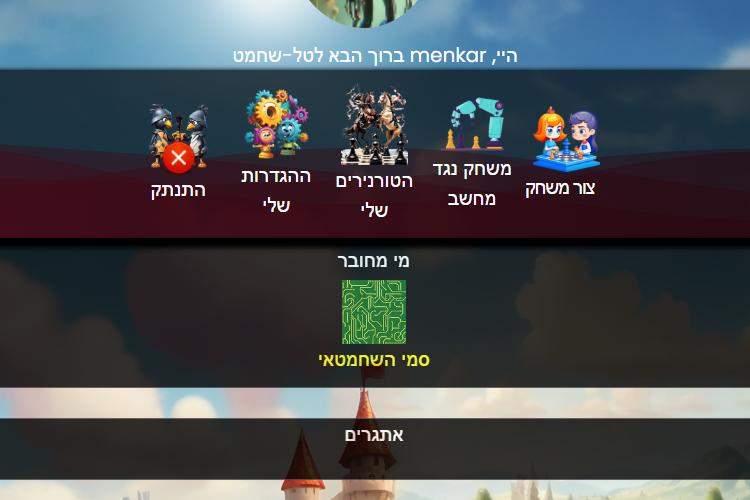Tap 'התנתק' to log out

[178, 150]
